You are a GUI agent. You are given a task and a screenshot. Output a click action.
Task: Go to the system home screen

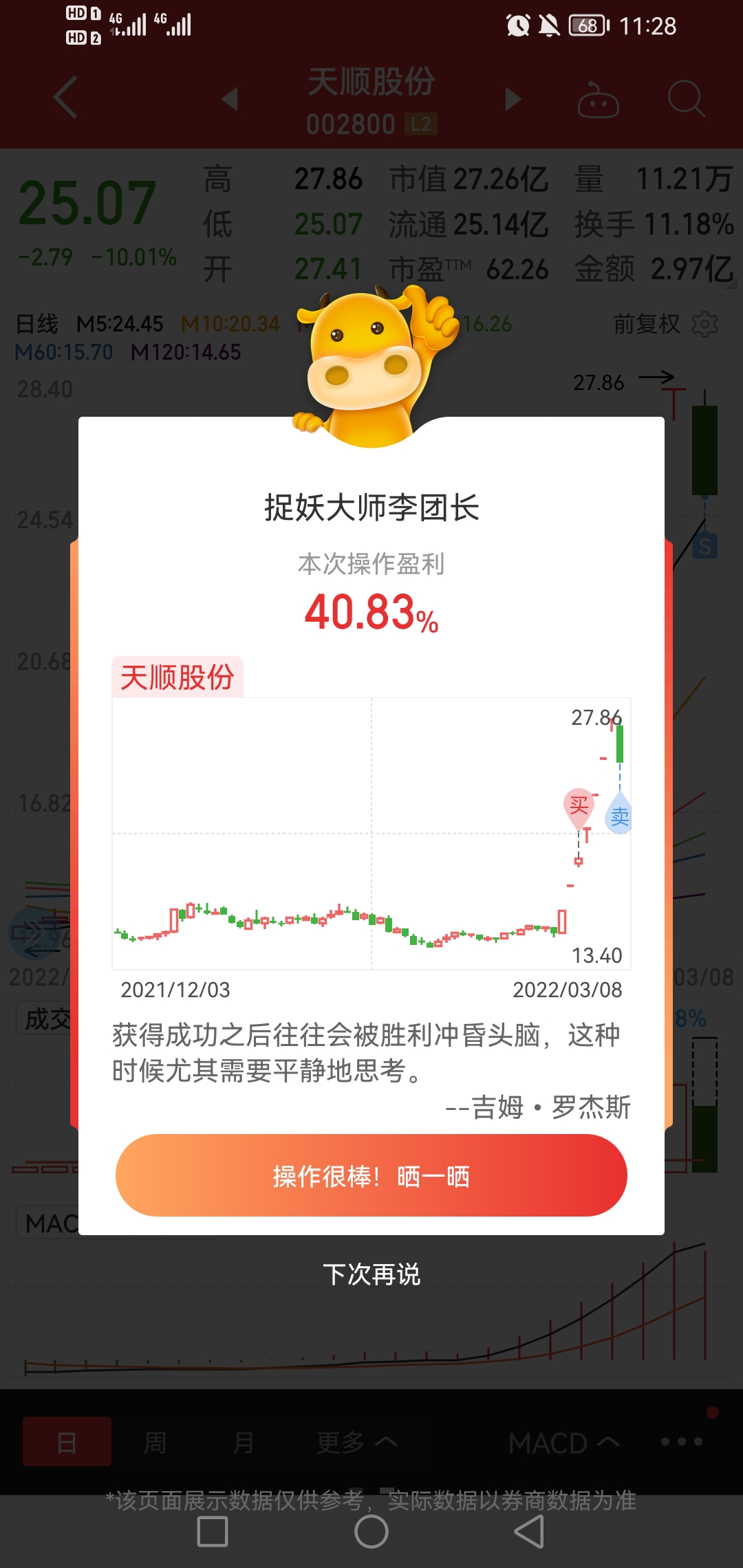371,1532
